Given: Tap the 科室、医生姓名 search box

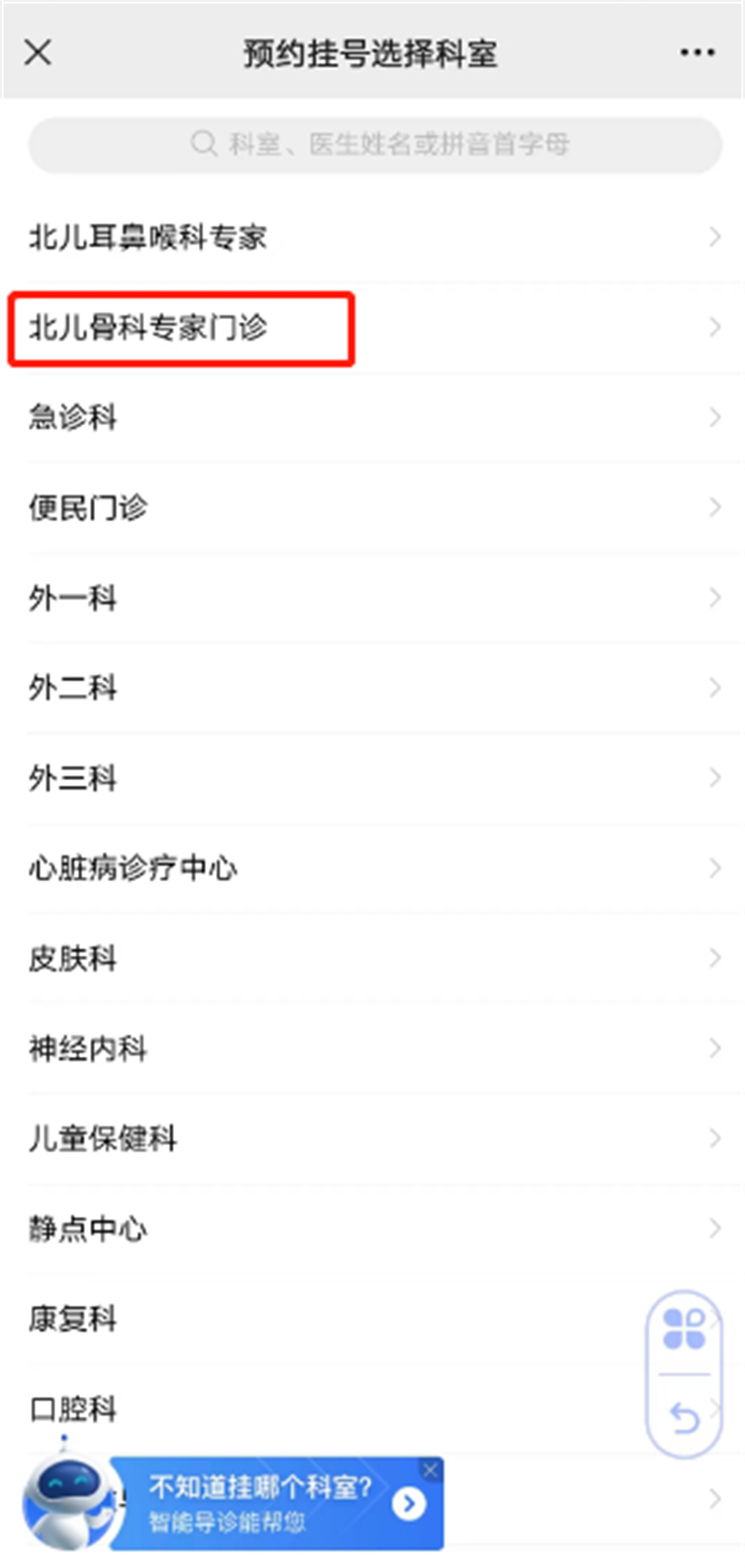Looking at the screenshot, I should pyautogui.click(x=375, y=145).
